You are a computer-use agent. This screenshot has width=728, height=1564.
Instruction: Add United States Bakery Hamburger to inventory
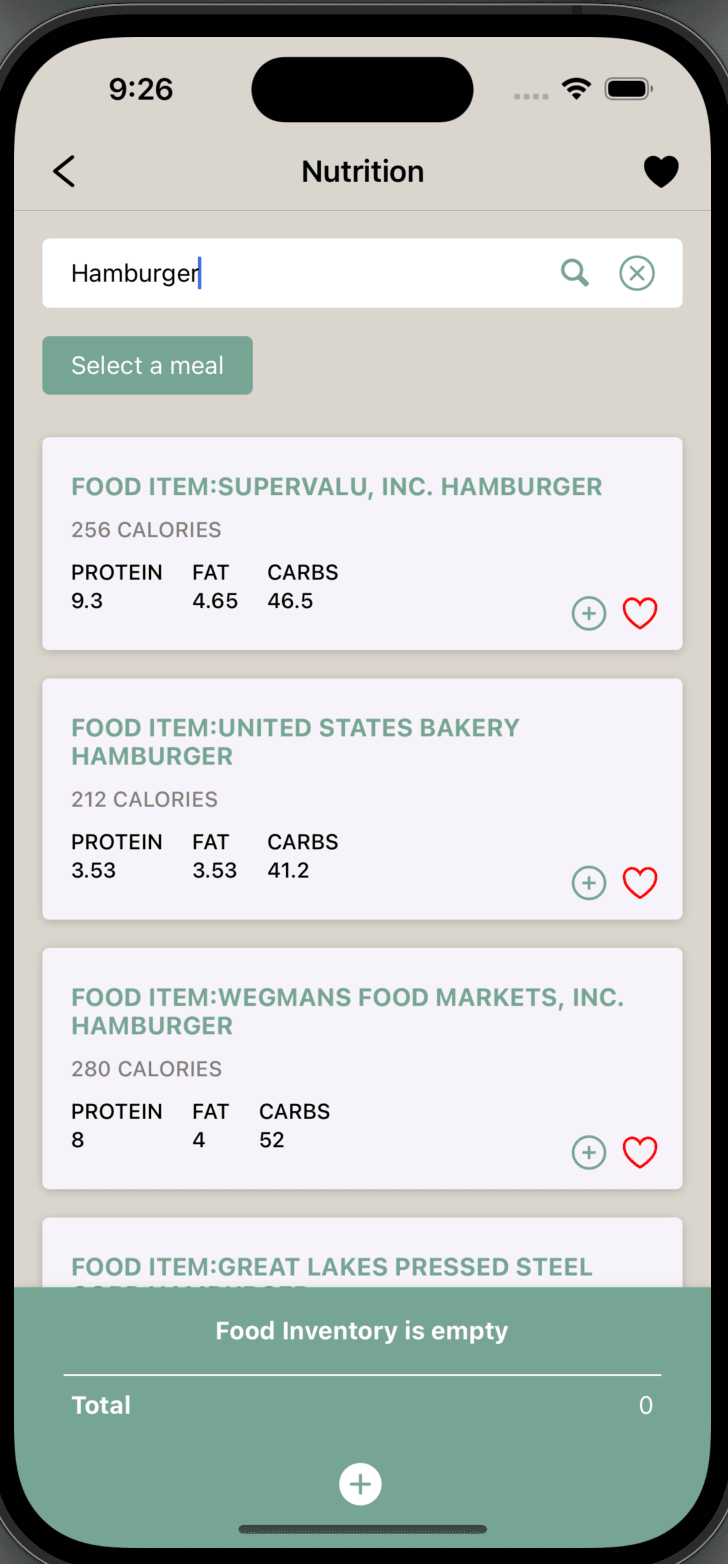pos(589,883)
